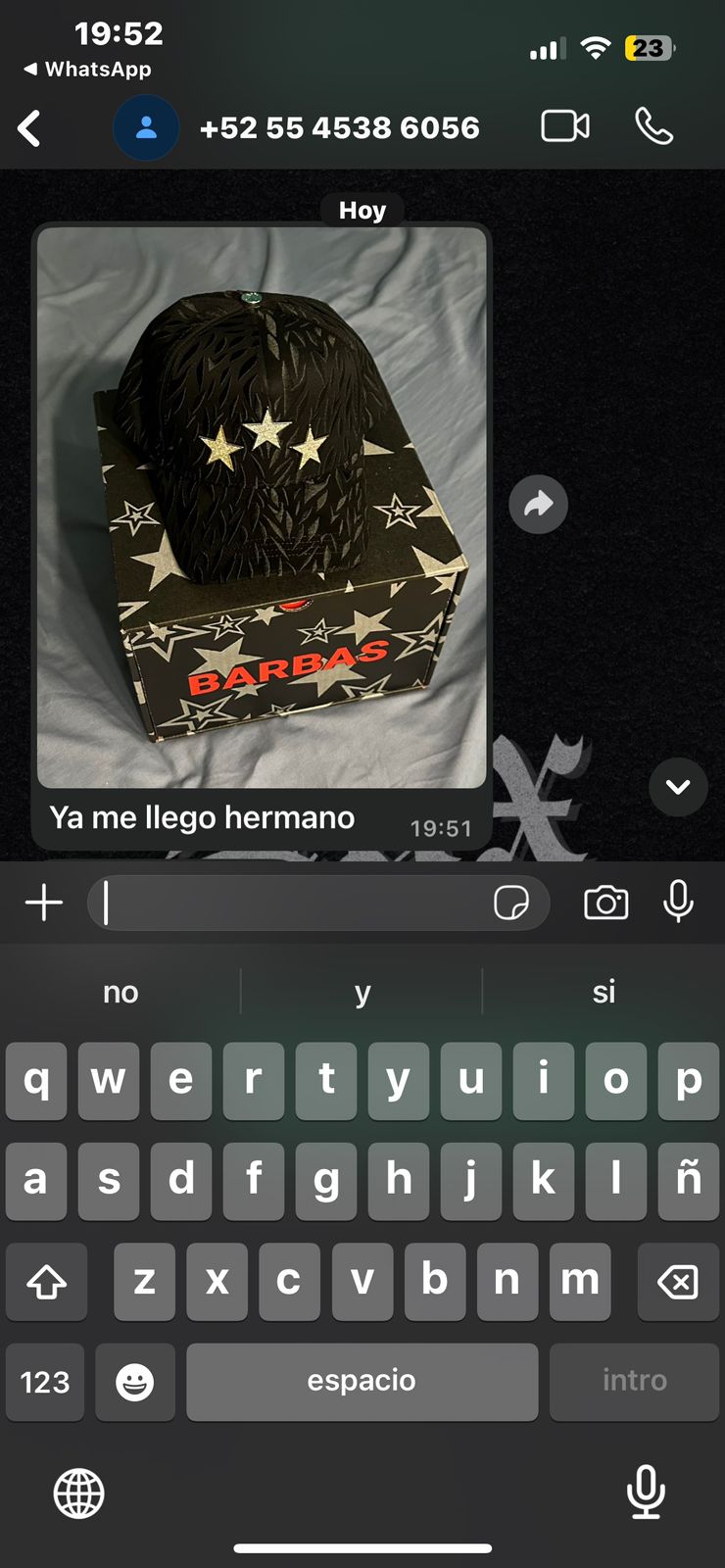Return to the previous WhatsApp app link
725x1568 pixels.
pos(88,70)
